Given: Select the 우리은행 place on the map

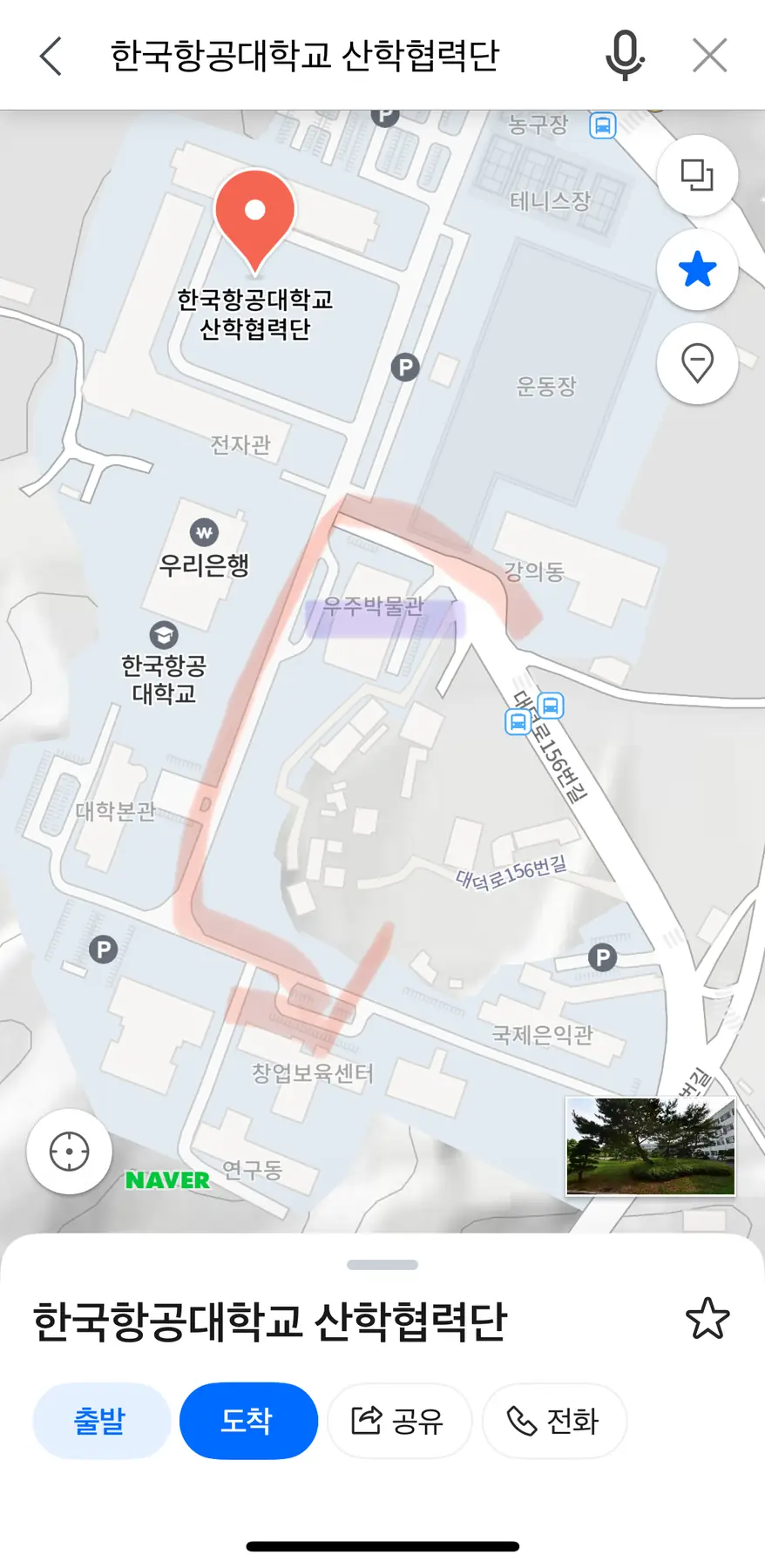Looking at the screenshot, I should pyautogui.click(x=204, y=551).
